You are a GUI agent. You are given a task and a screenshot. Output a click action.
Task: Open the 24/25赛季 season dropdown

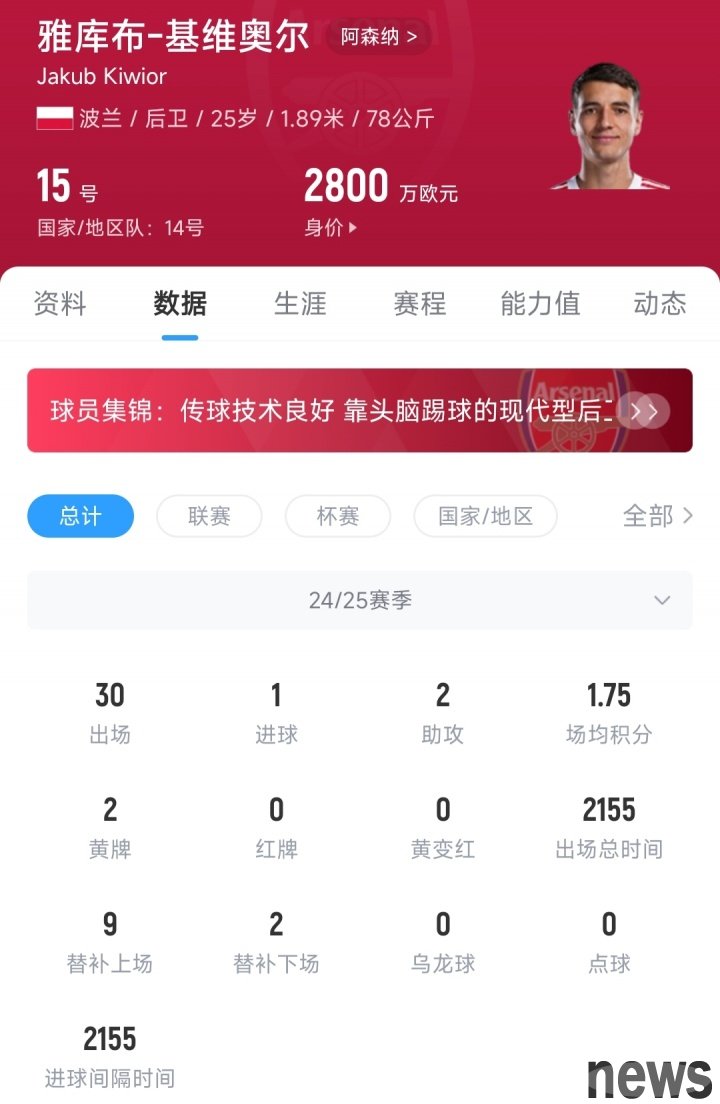point(360,600)
